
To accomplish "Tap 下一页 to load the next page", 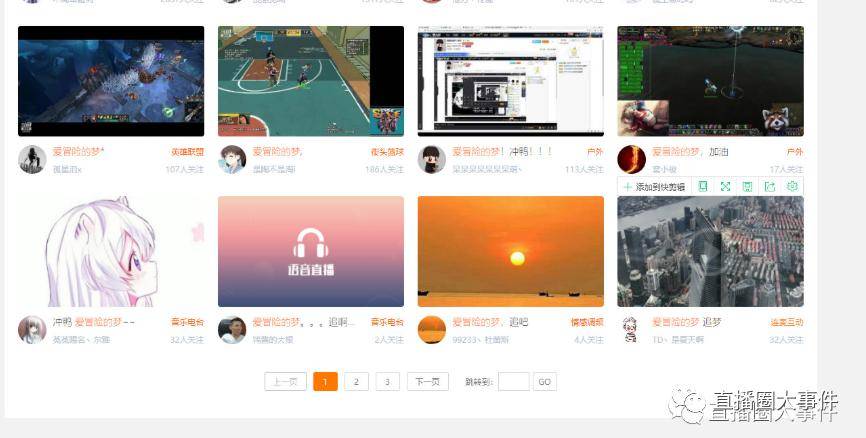I will pos(428,381).
